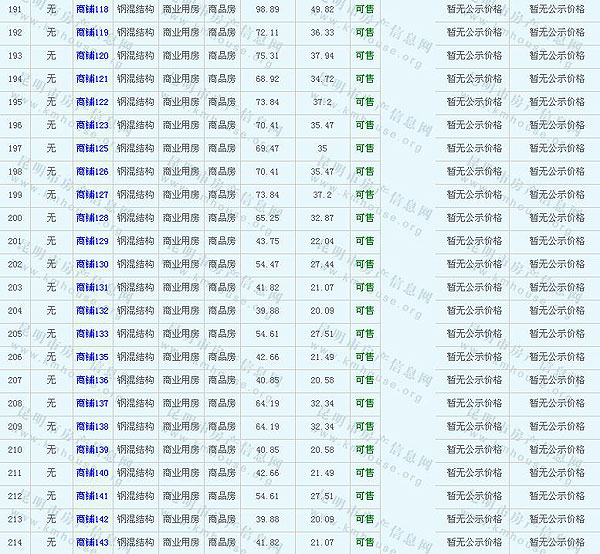
Task: Tap the 商铺131 link
Action: coord(93,287)
